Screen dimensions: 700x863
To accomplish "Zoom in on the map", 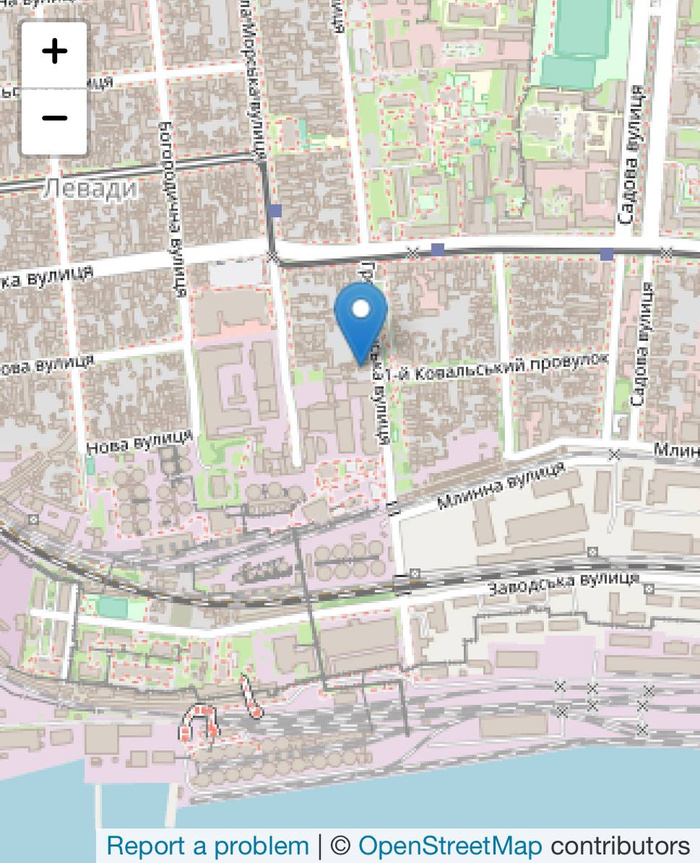I will (x=54, y=52).
